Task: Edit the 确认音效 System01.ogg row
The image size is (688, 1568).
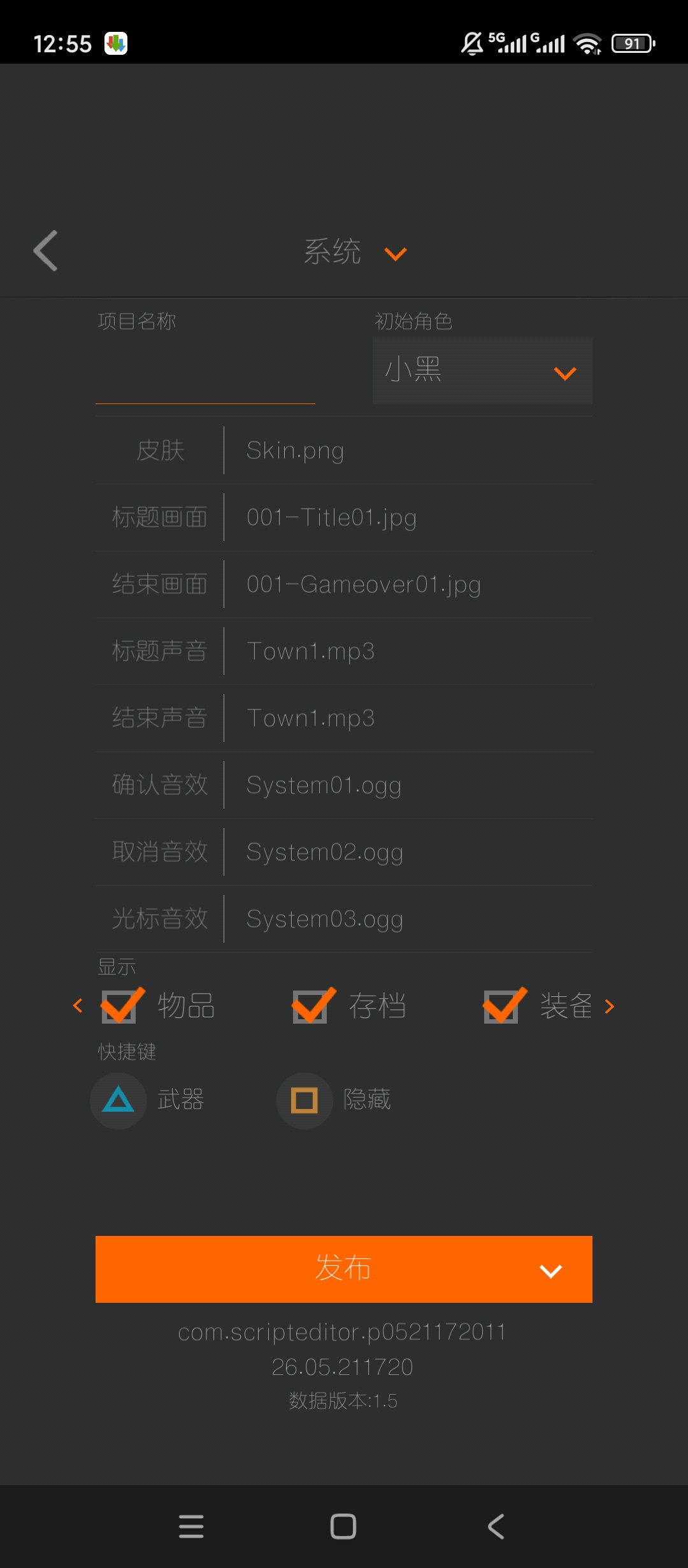Action: [344, 785]
